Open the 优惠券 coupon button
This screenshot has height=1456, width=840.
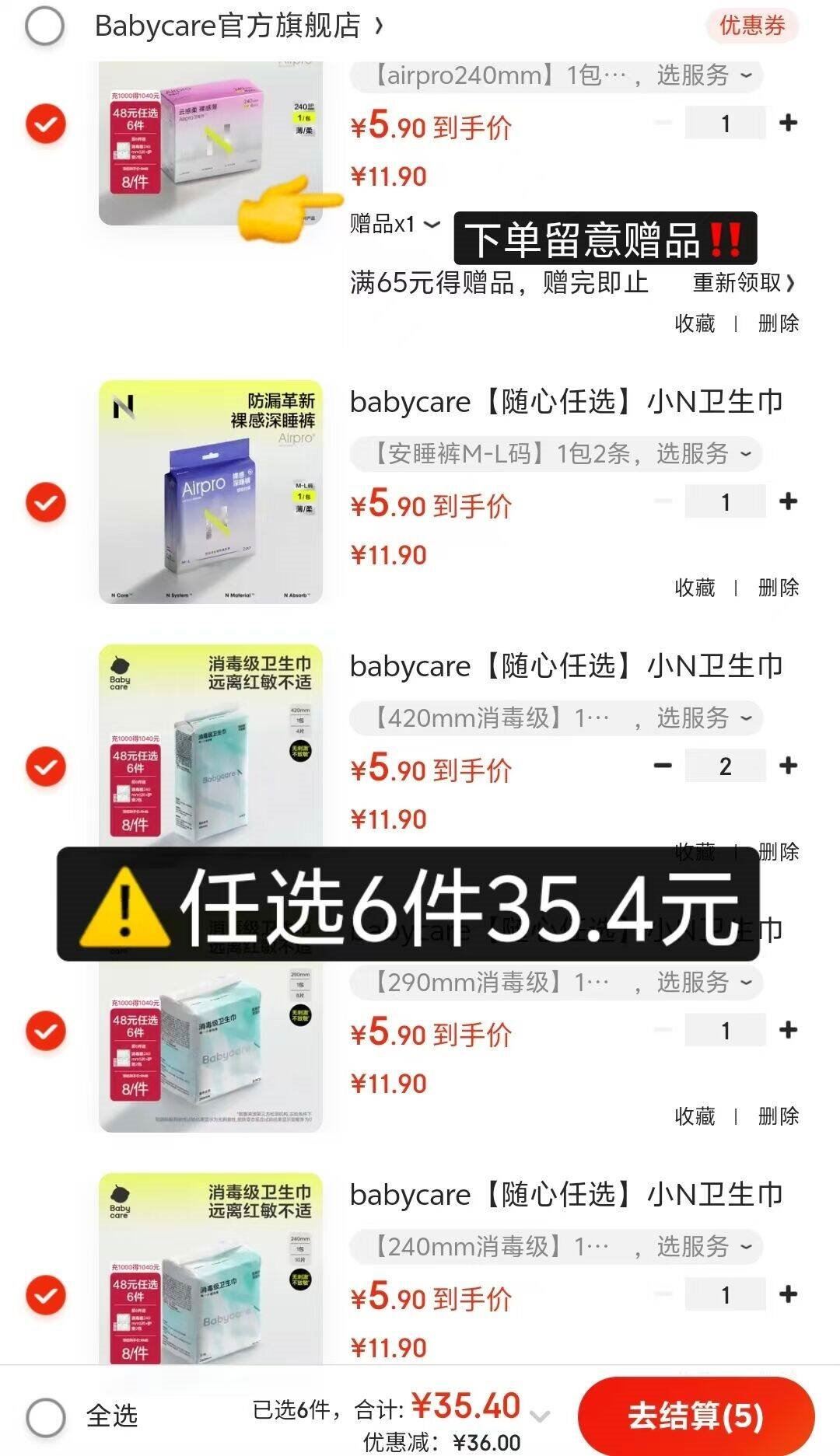(751, 26)
